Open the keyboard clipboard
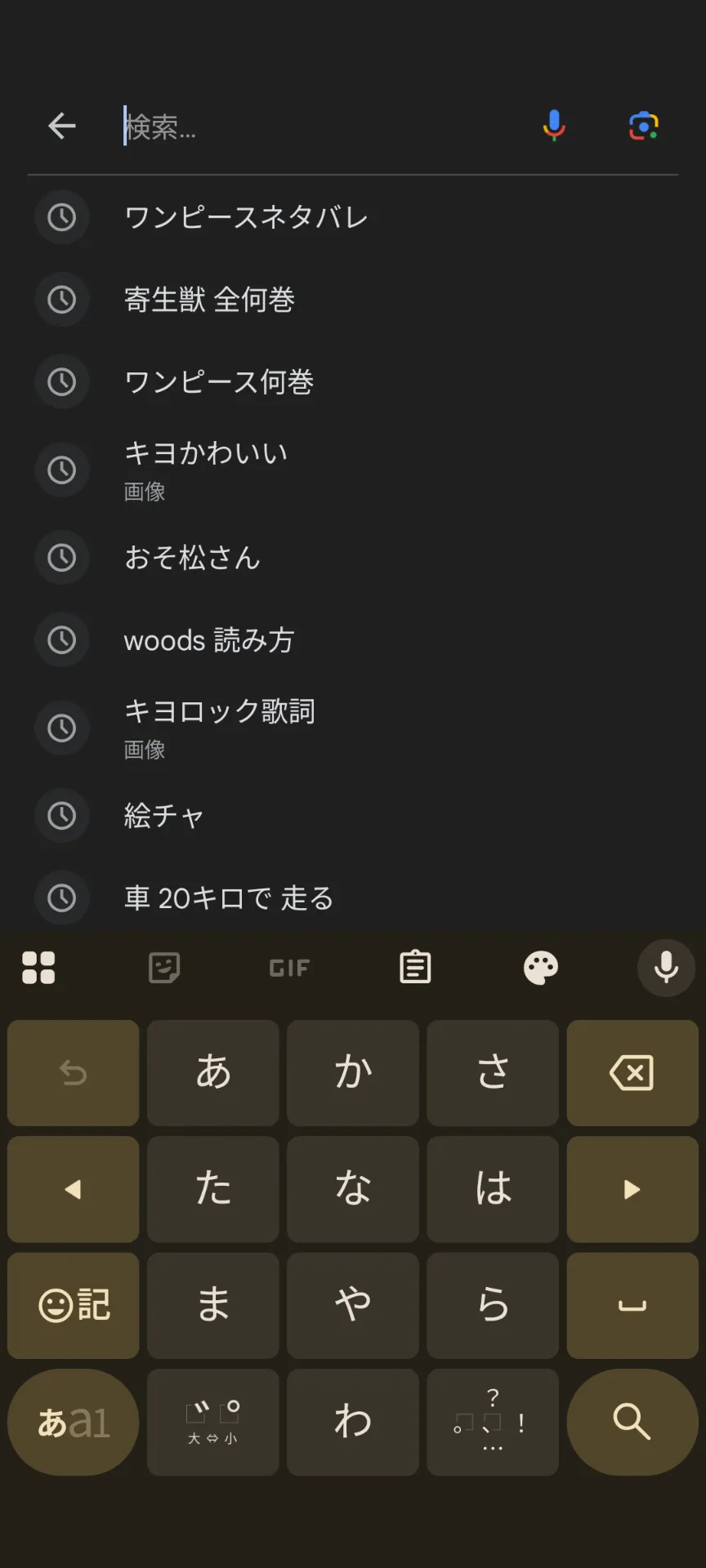Image resolution: width=706 pixels, height=1568 pixels. tap(415, 968)
